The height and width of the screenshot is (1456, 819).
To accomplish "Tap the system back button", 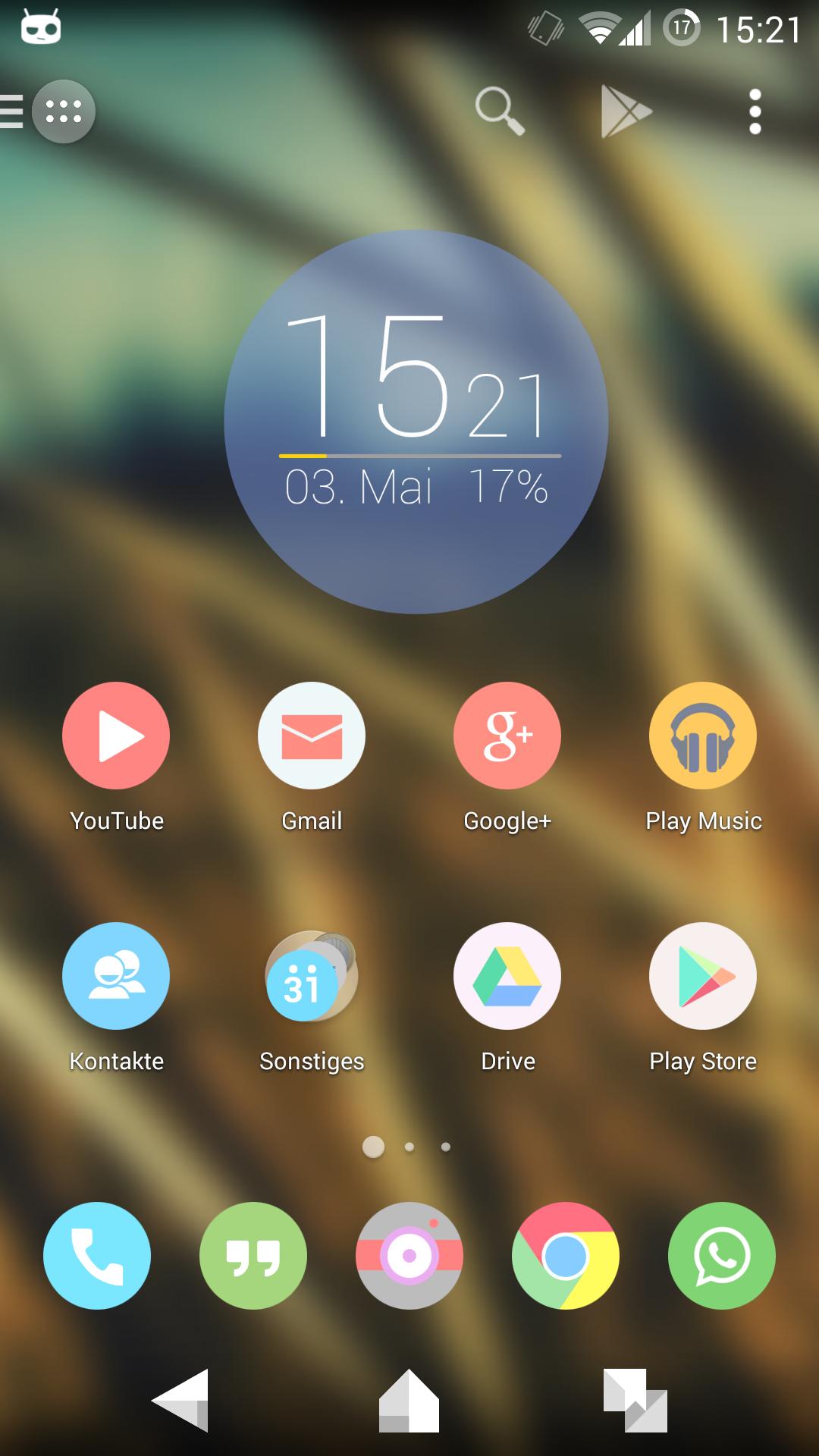I will (x=182, y=1400).
